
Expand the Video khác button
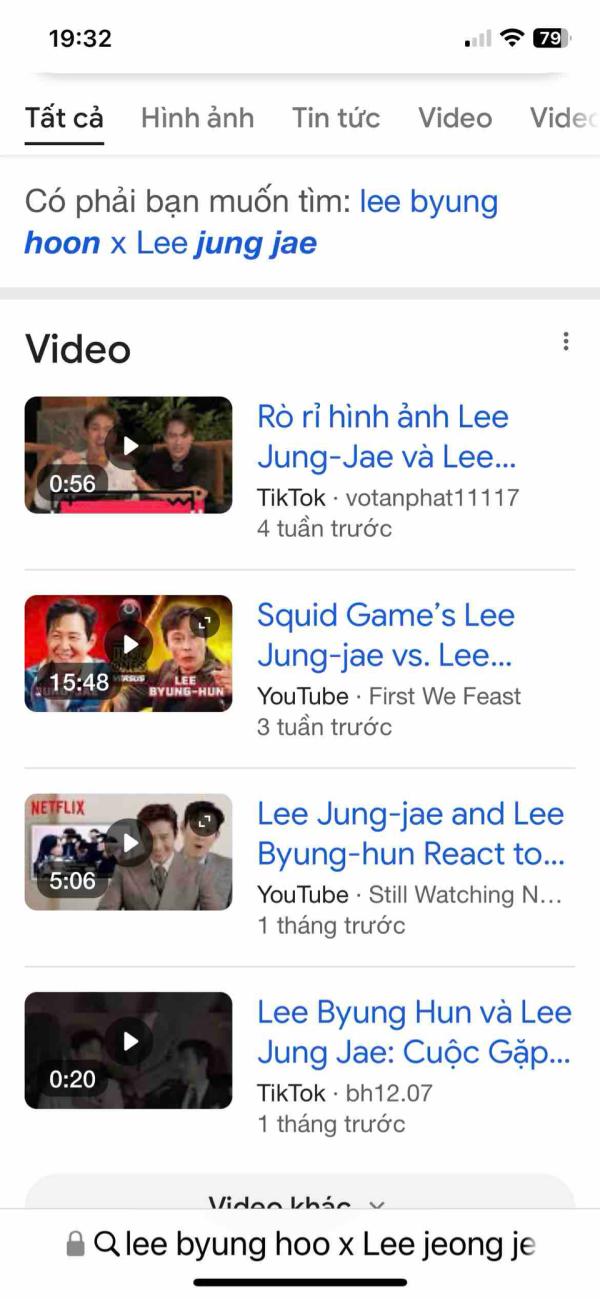point(298,1200)
